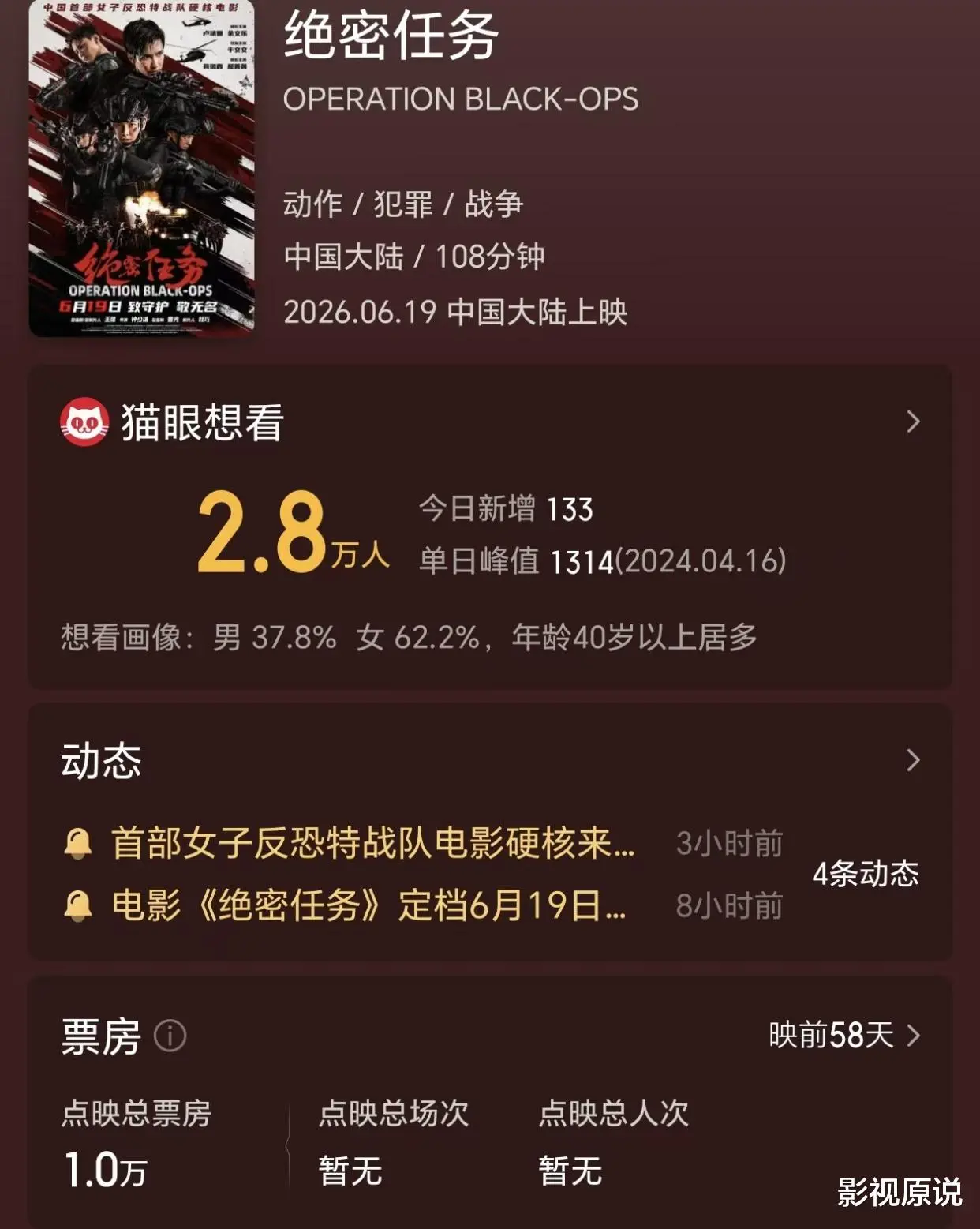Screen dimensions: 980x1229
Task: Open the 猫眼想看 details chevron
Action: (x=913, y=422)
